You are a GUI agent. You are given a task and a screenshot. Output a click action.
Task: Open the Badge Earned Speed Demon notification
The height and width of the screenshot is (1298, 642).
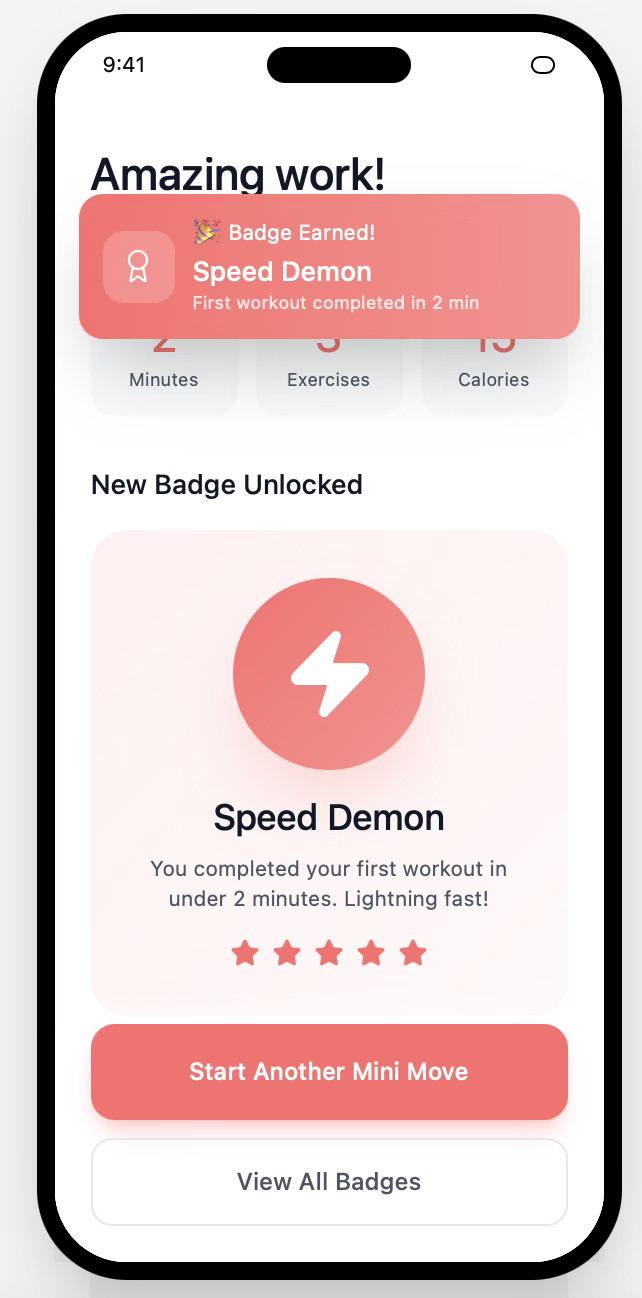(329, 266)
